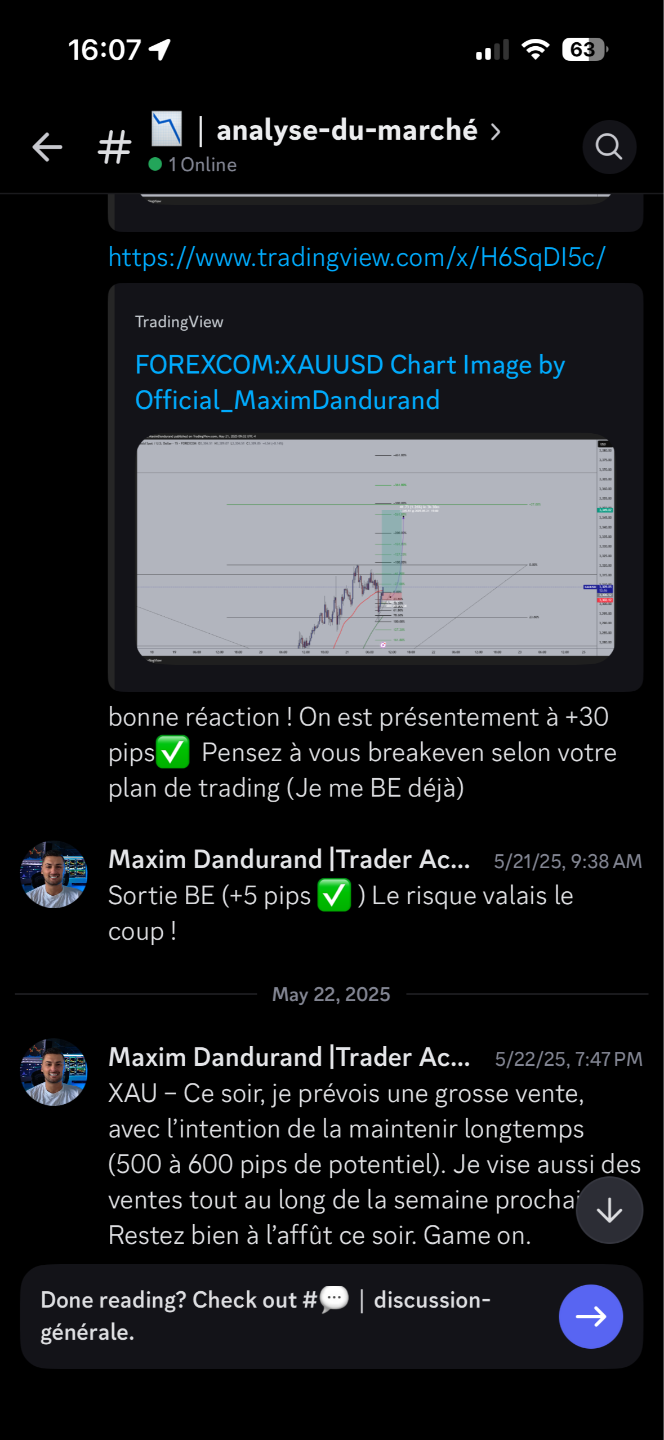Open Maxim Dandurand's avatar on the 7:47 PM message
Image resolution: width=664 pixels, height=1440 pixels.
pyautogui.click(x=54, y=1072)
